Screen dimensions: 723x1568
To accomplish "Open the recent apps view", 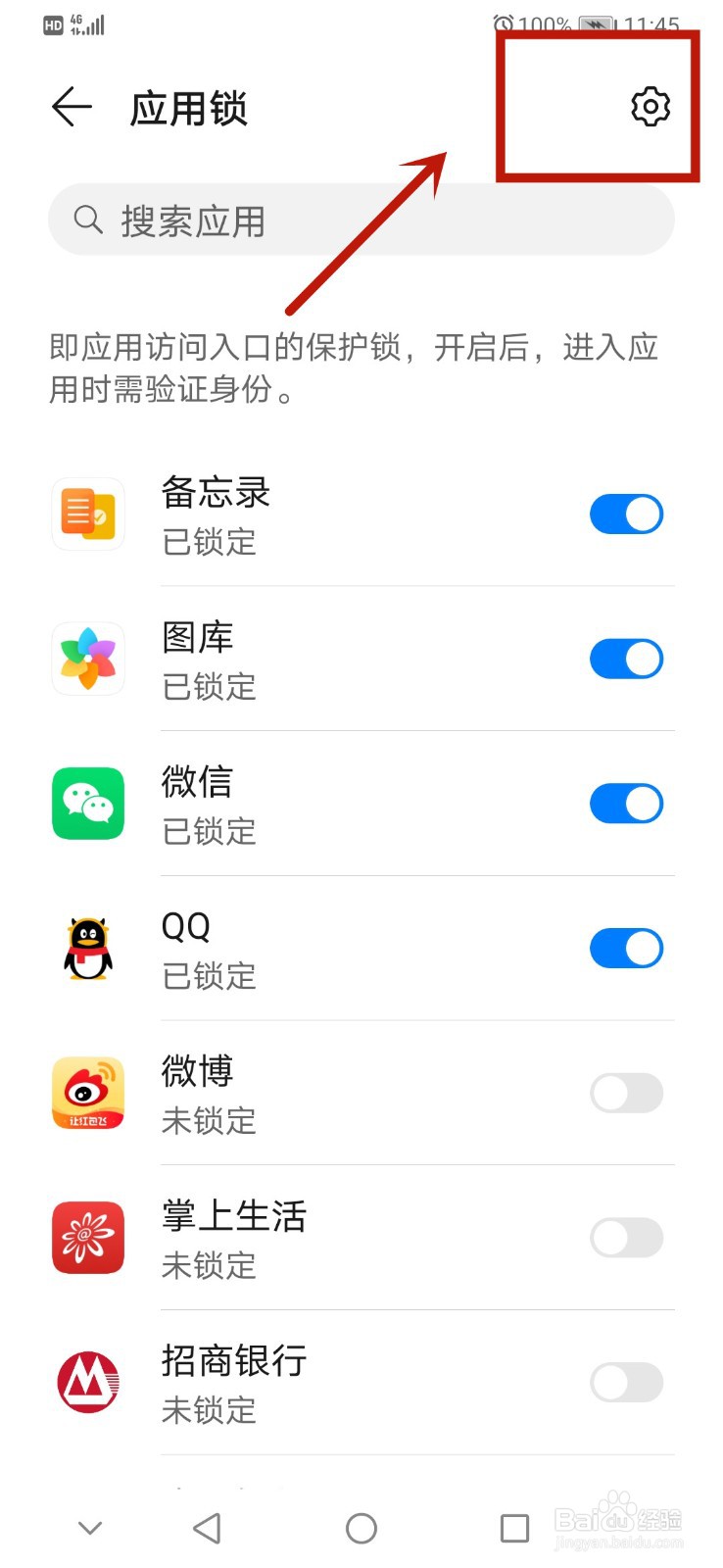I will (514, 1528).
